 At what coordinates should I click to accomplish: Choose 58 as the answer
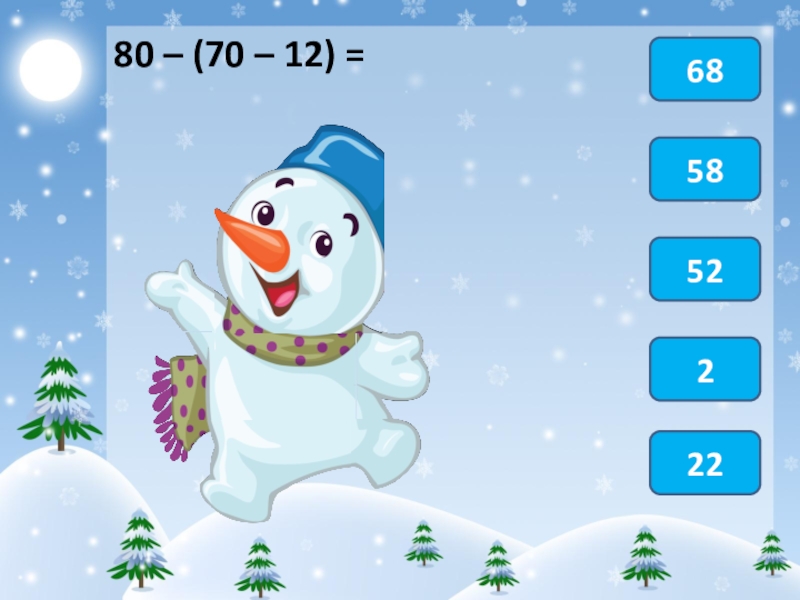coord(704,169)
